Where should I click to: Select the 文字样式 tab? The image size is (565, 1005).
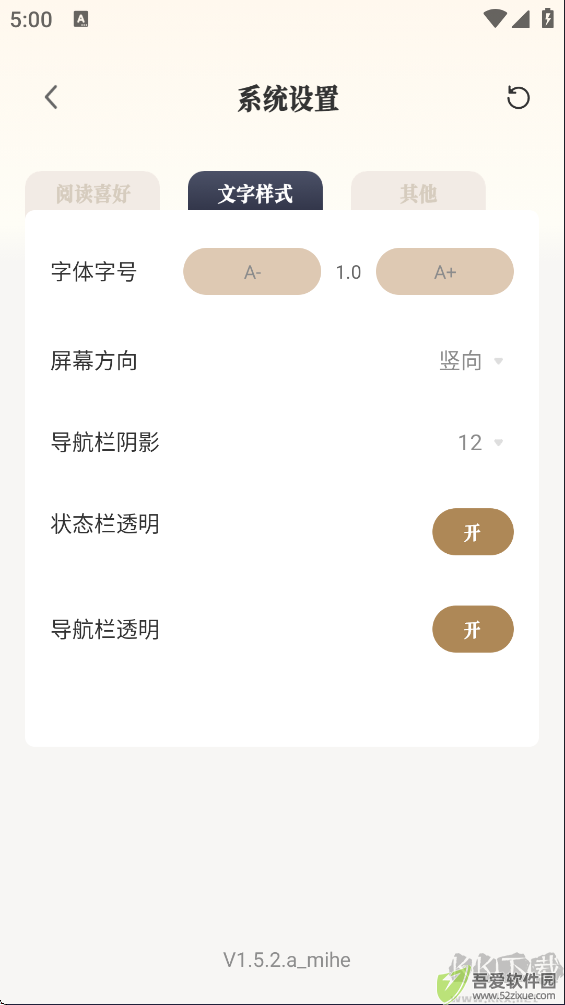(x=255, y=192)
